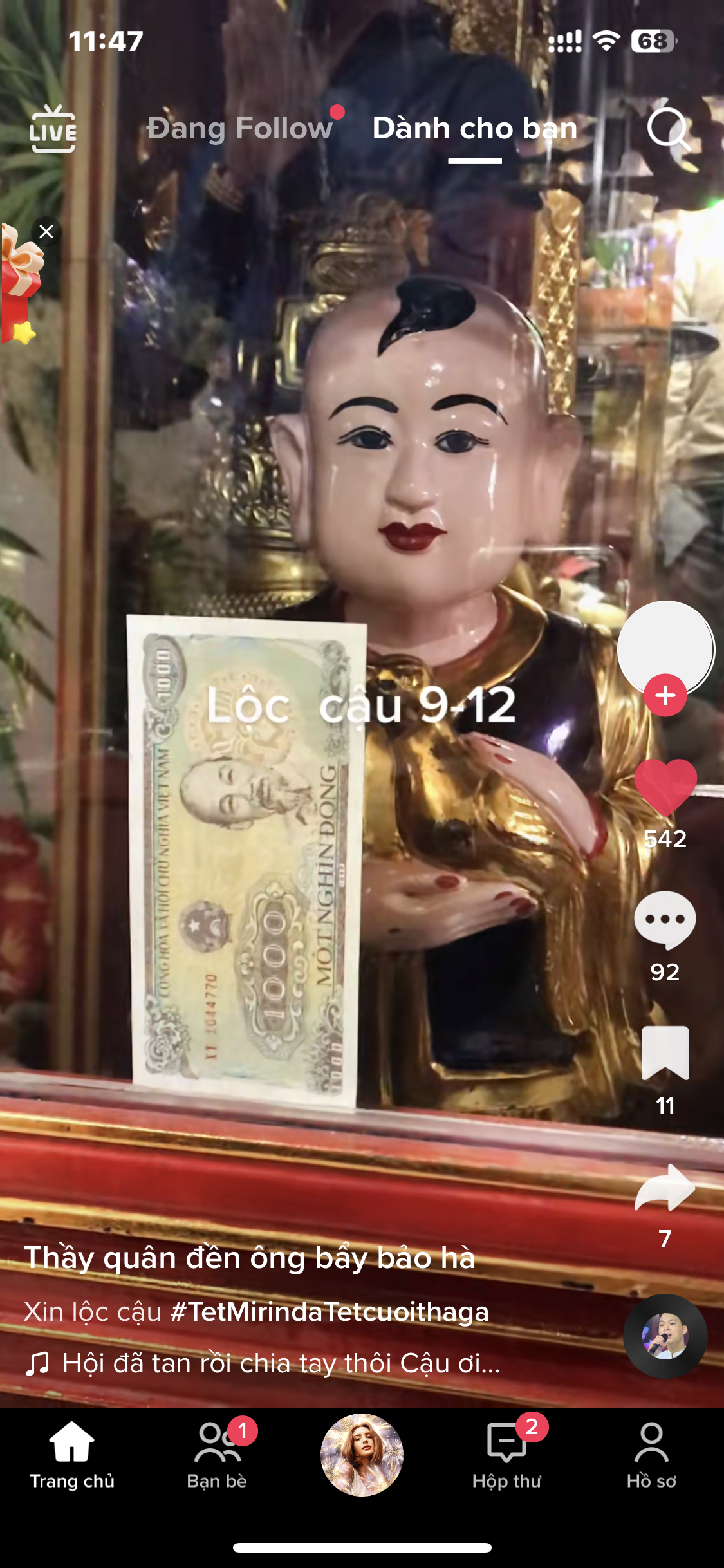Open the LIVE streams icon
The width and height of the screenshot is (724, 1568).
point(53,129)
